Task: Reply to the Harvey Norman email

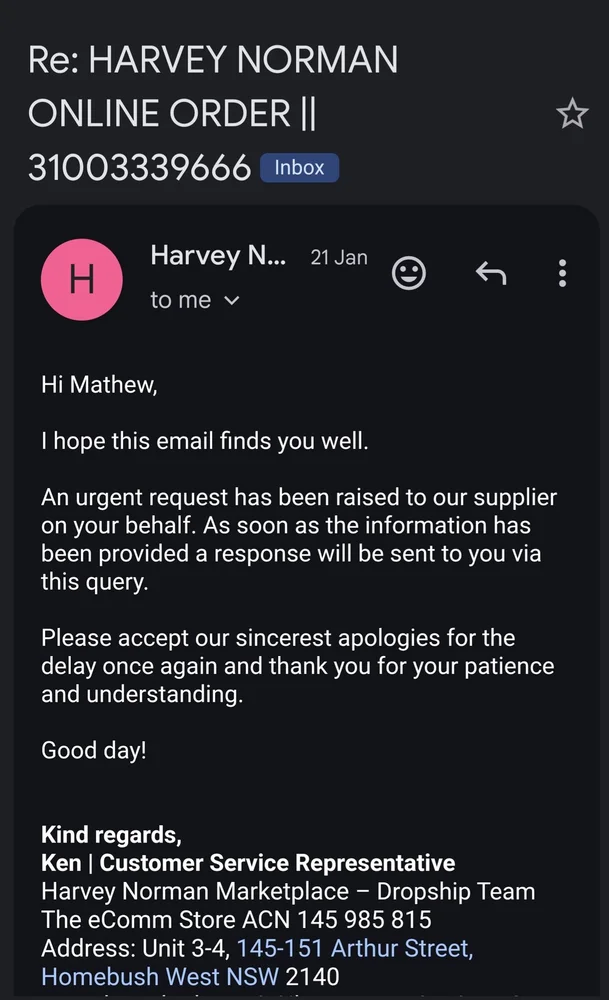Action: (490, 273)
